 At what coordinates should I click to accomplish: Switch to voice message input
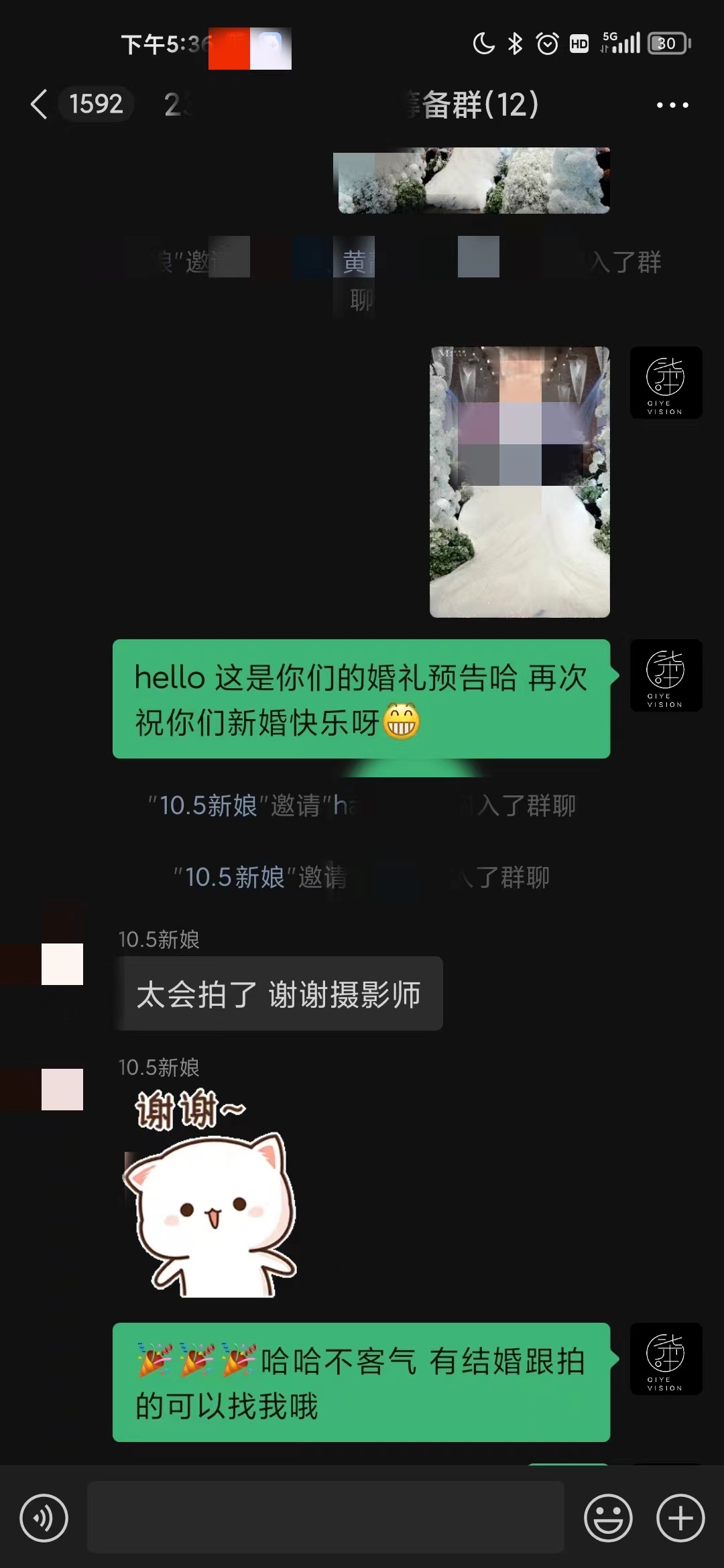click(x=44, y=1518)
